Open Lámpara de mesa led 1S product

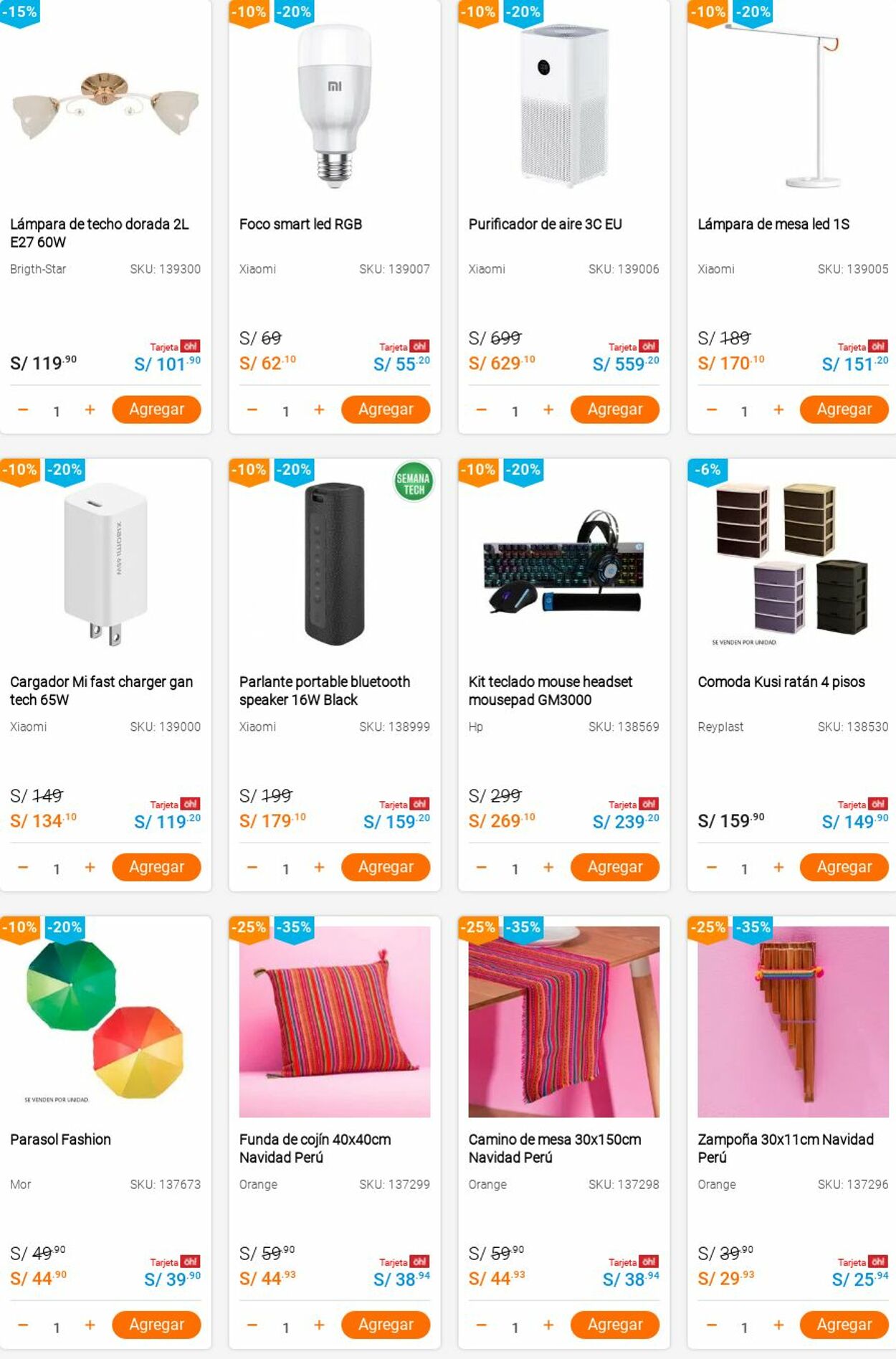coord(773,224)
